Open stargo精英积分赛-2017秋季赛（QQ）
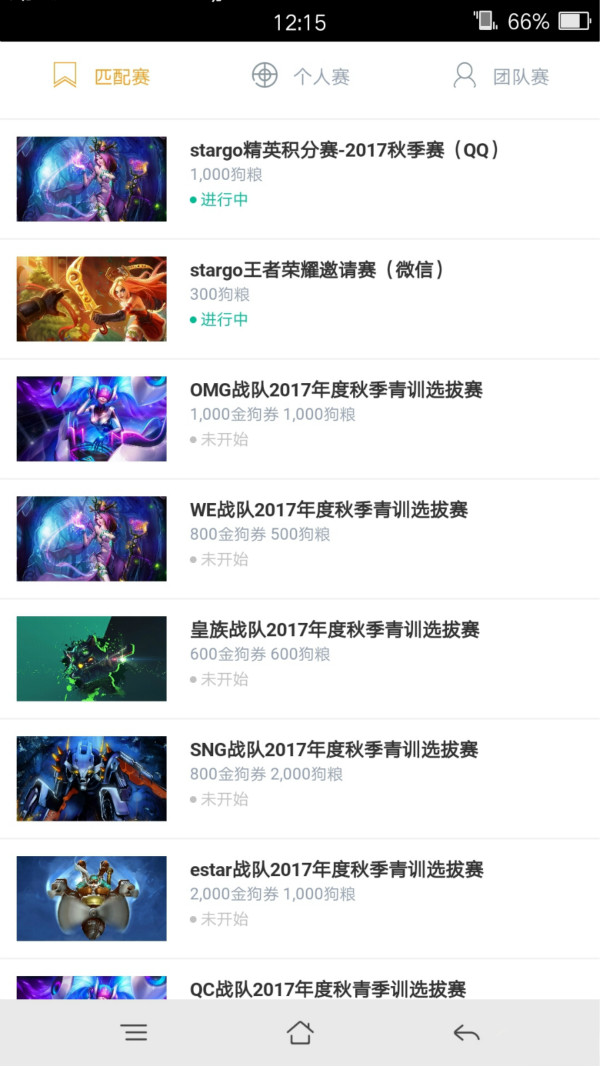The width and height of the screenshot is (600, 1066). click(344, 151)
